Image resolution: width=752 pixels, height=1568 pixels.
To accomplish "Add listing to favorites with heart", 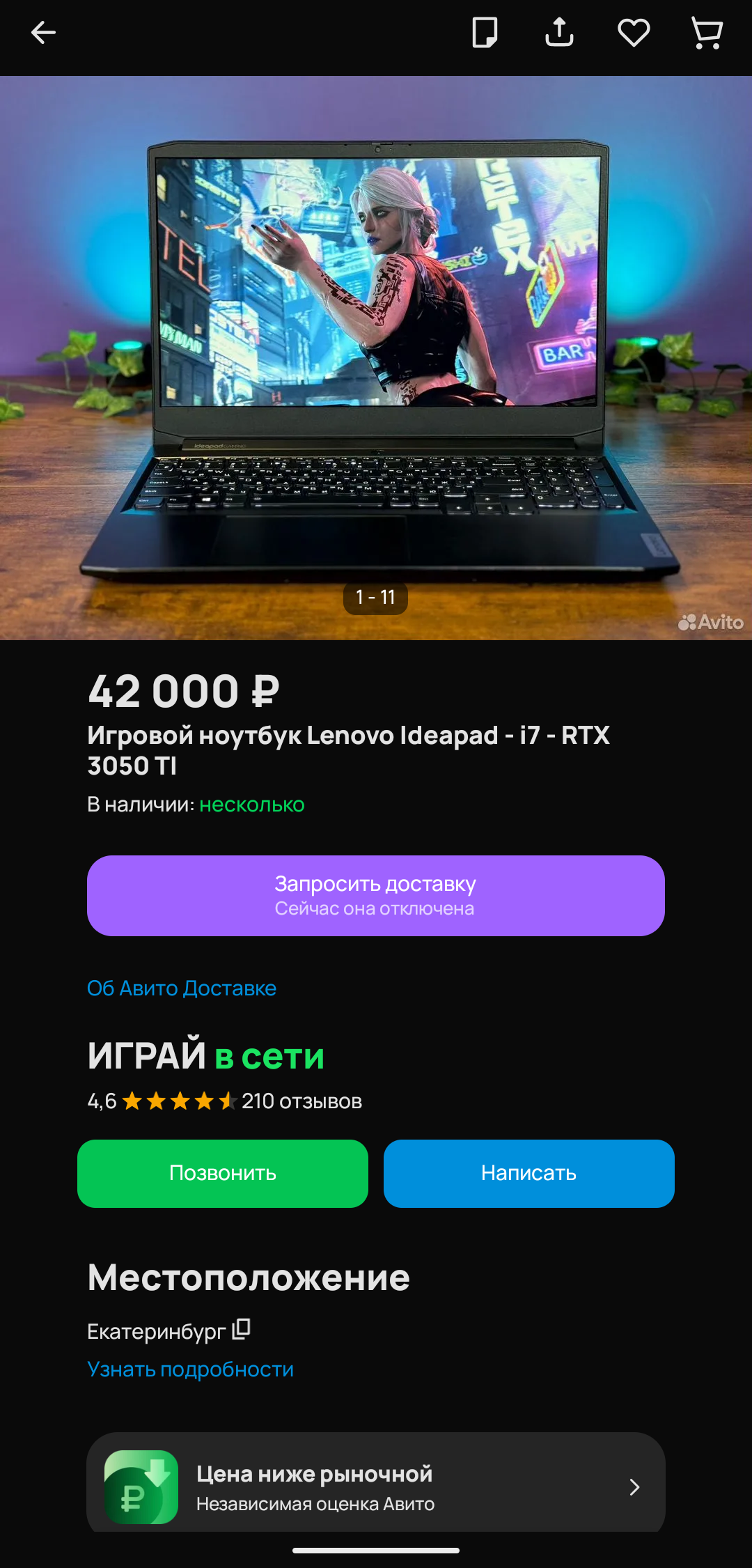I will coord(634,33).
